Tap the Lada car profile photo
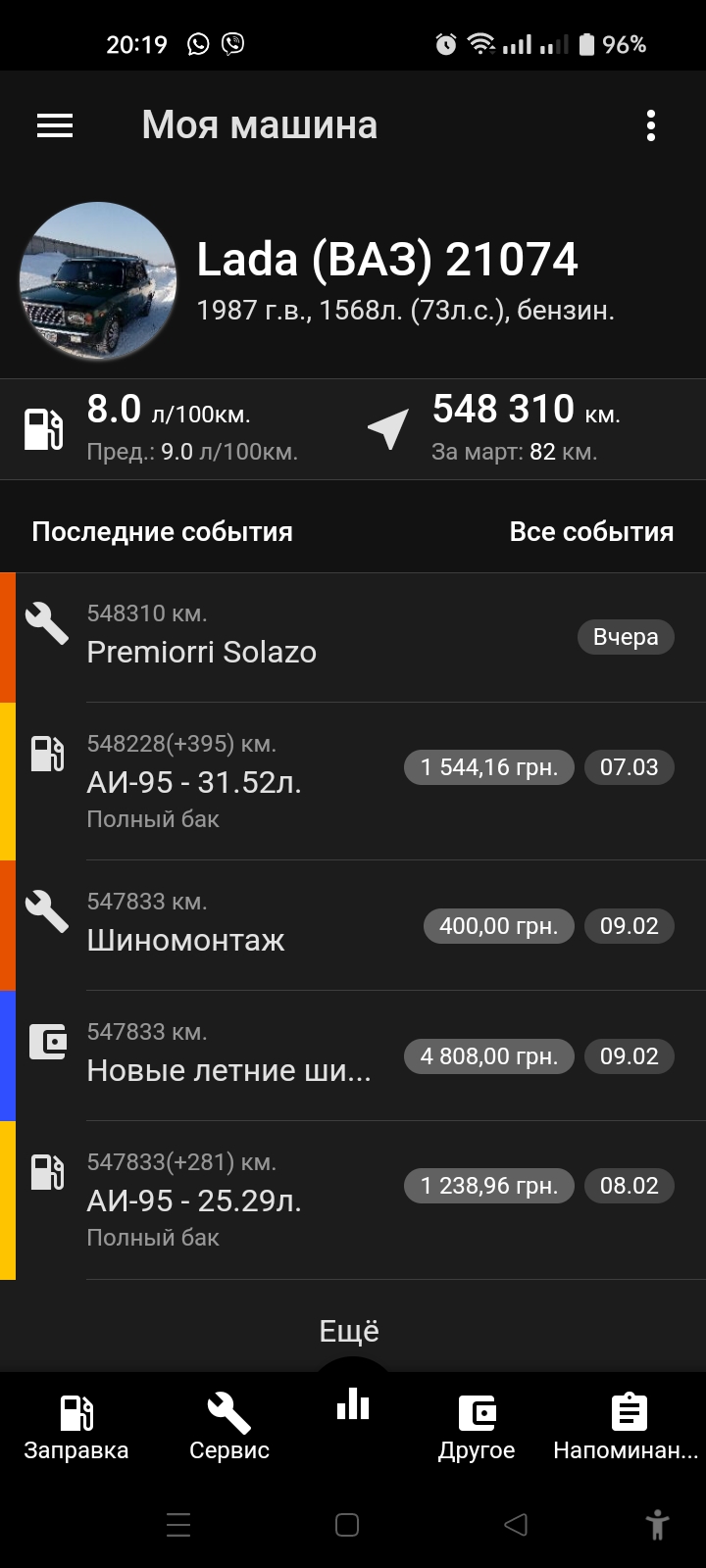706x1568 pixels. coord(98,281)
